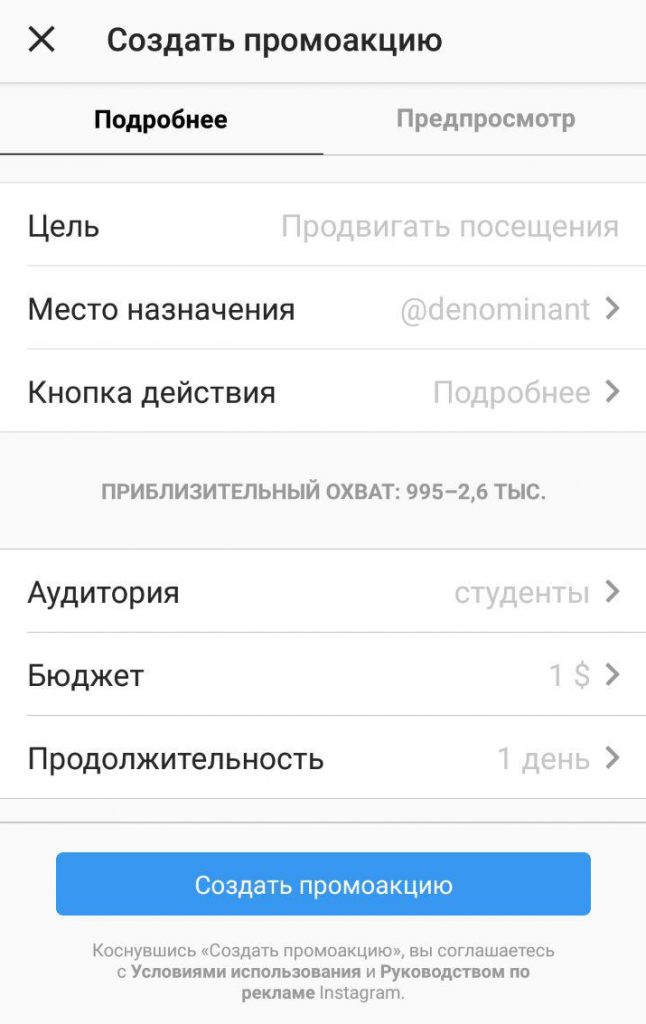Image resolution: width=646 pixels, height=1024 pixels.
Task: Close the Создать промоакцию screen
Action: point(41,40)
